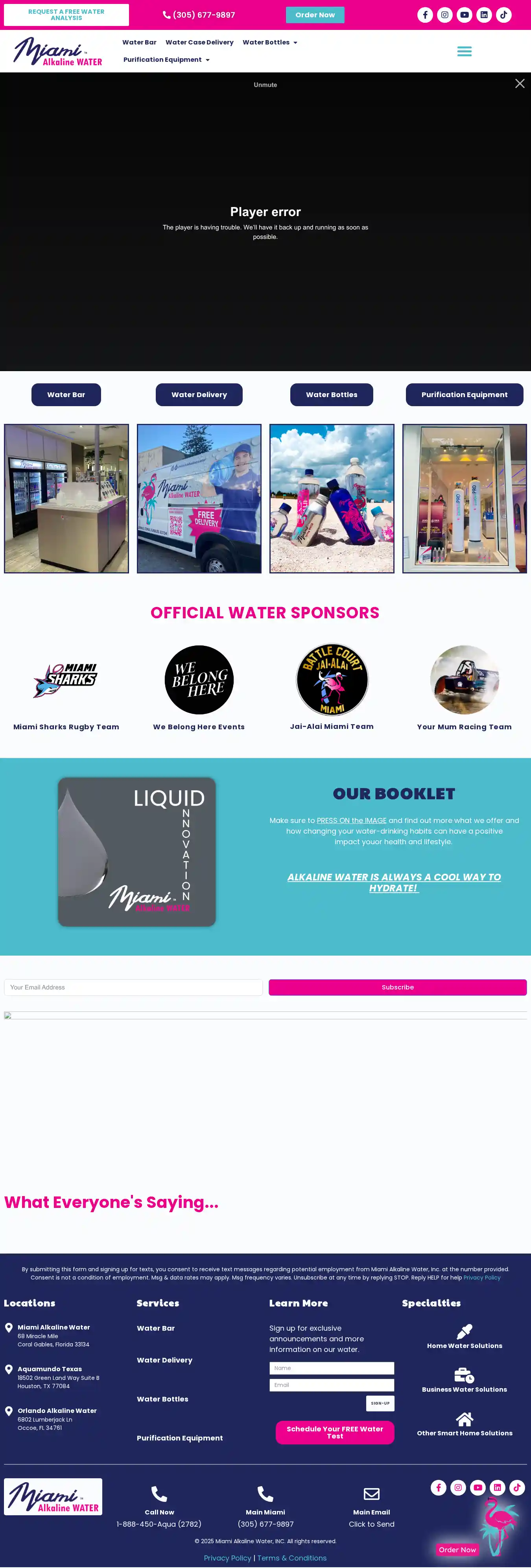The height and width of the screenshot is (1568, 531).
Task: Focus the Your Email Address field
Action: pyautogui.click(x=133, y=987)
